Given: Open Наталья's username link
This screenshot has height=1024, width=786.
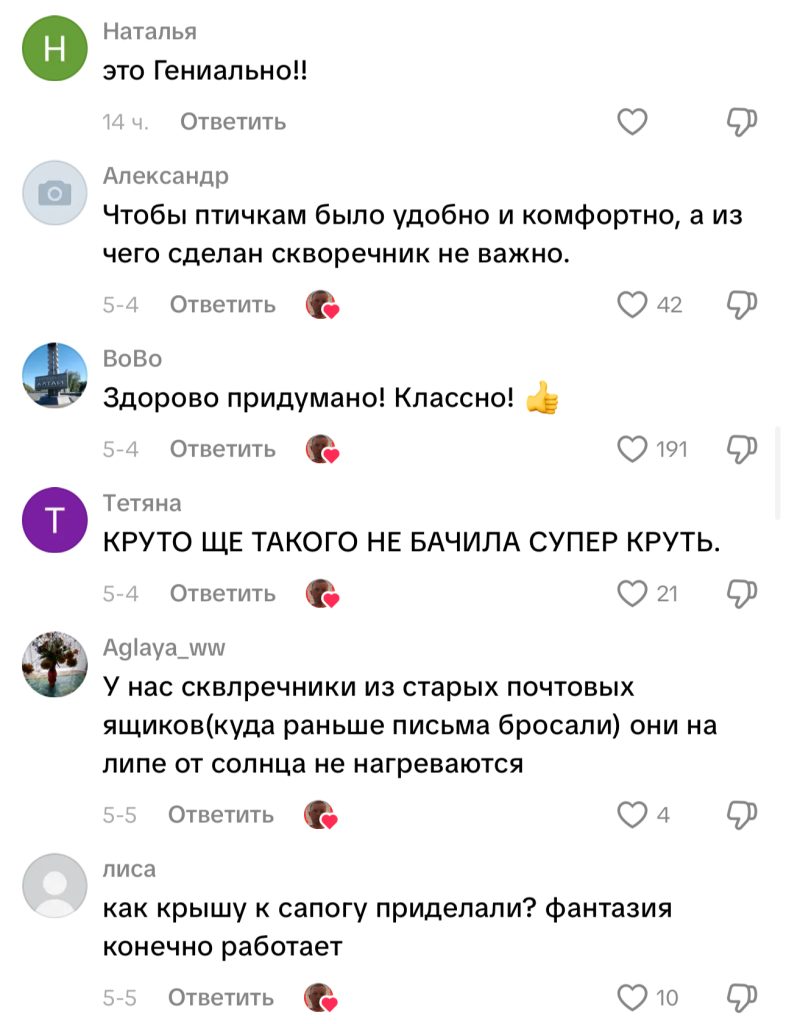Looking at the screenshot, I should coord(149,31).
